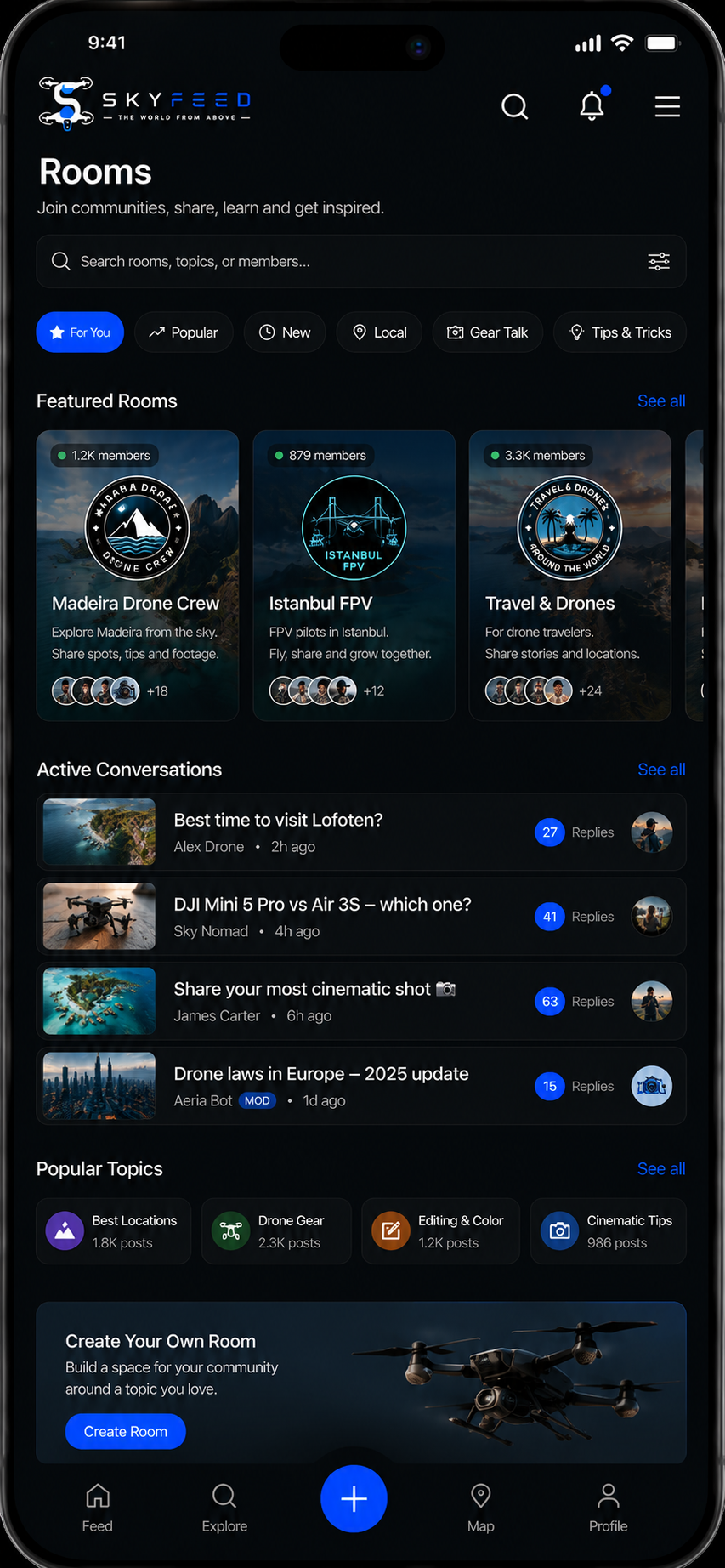Image resolution: width=725 pixels, height=1568 pixels.
Task: Open the hamburger menu
Action: click(667, 106)
